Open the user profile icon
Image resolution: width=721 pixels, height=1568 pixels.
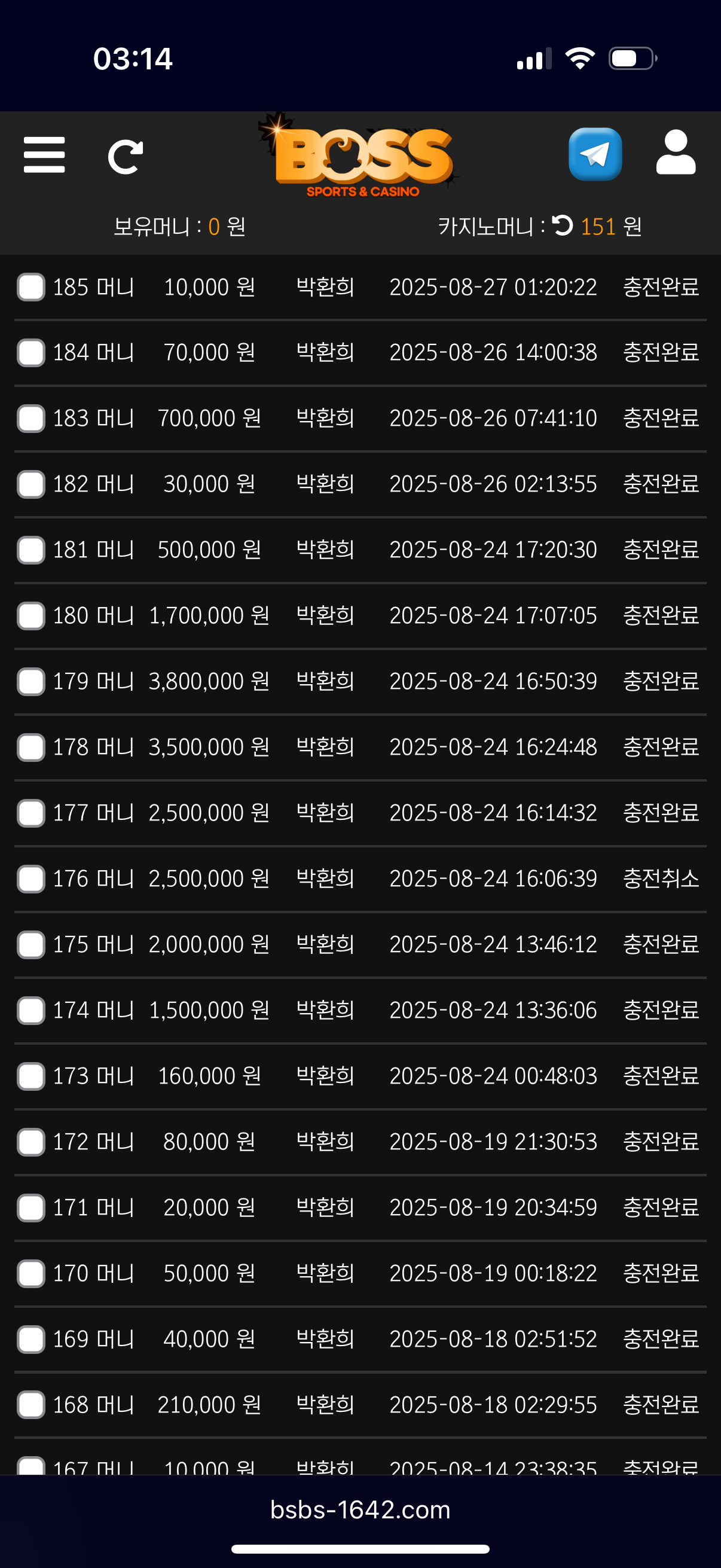676,152
